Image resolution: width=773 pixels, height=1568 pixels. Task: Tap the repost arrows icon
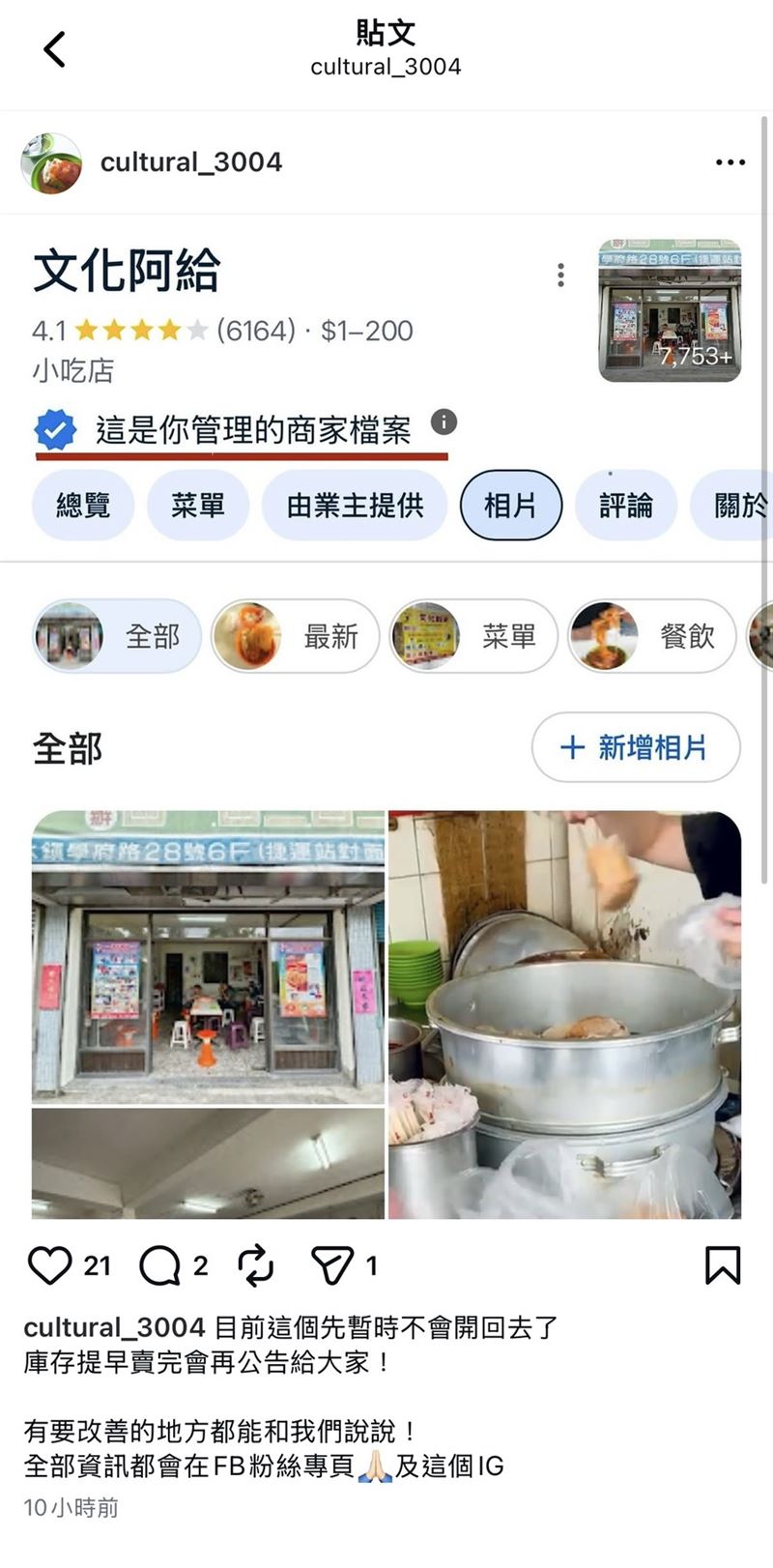pyautogui.click(x=255, y=1263)
